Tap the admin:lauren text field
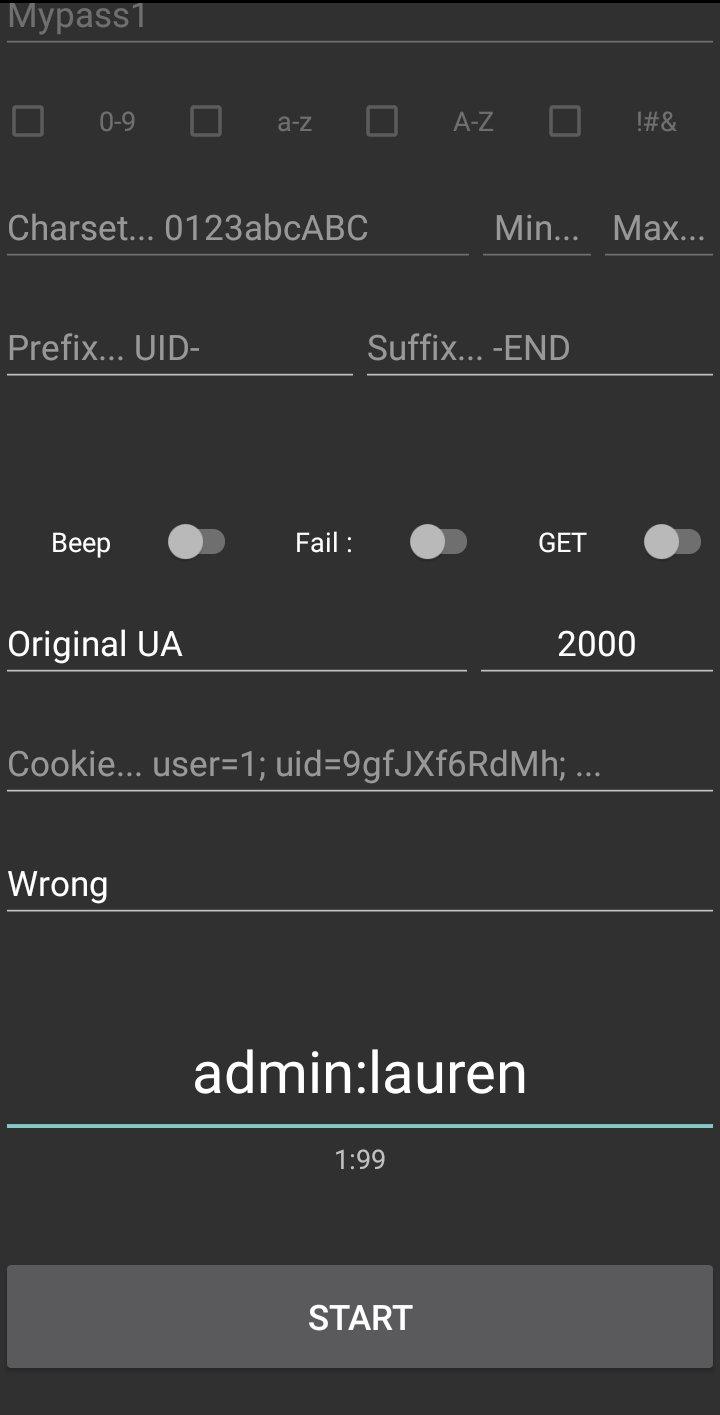This screenshot has height=1415, width=720. click(x=360, y=1074)
